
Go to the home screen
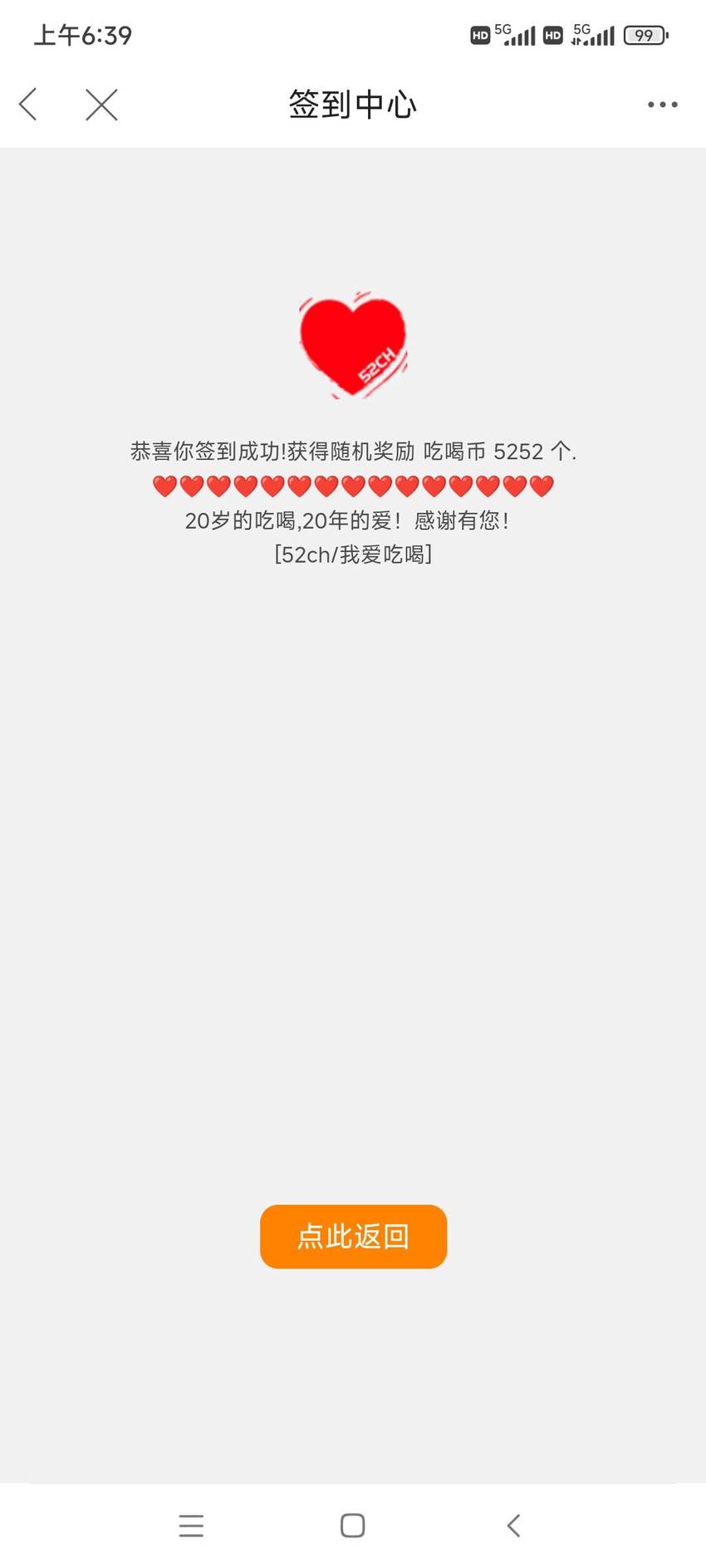click(353, 1526)
